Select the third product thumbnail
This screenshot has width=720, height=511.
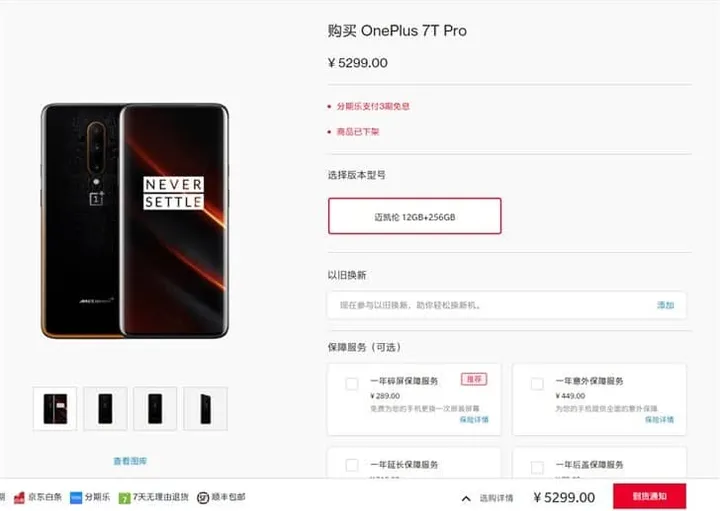point(155,408)
